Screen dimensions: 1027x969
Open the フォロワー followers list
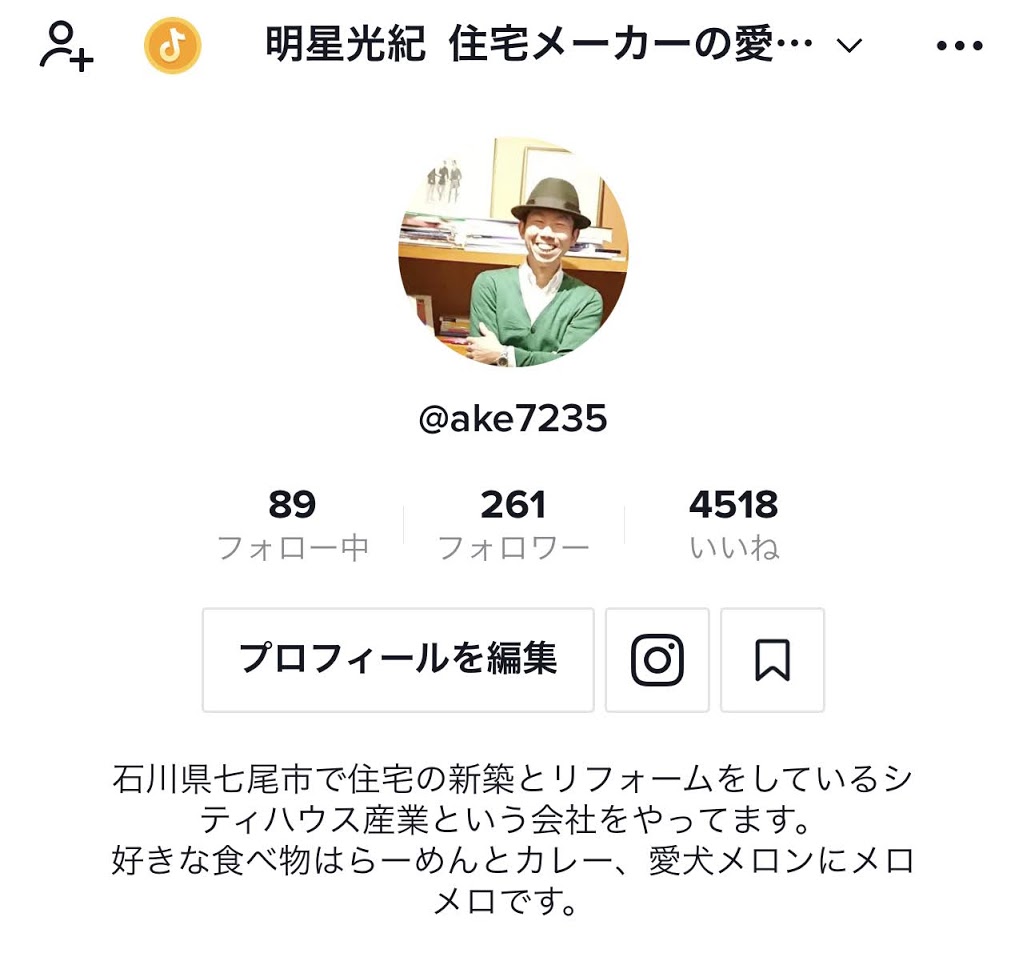[x=514, y=524]
